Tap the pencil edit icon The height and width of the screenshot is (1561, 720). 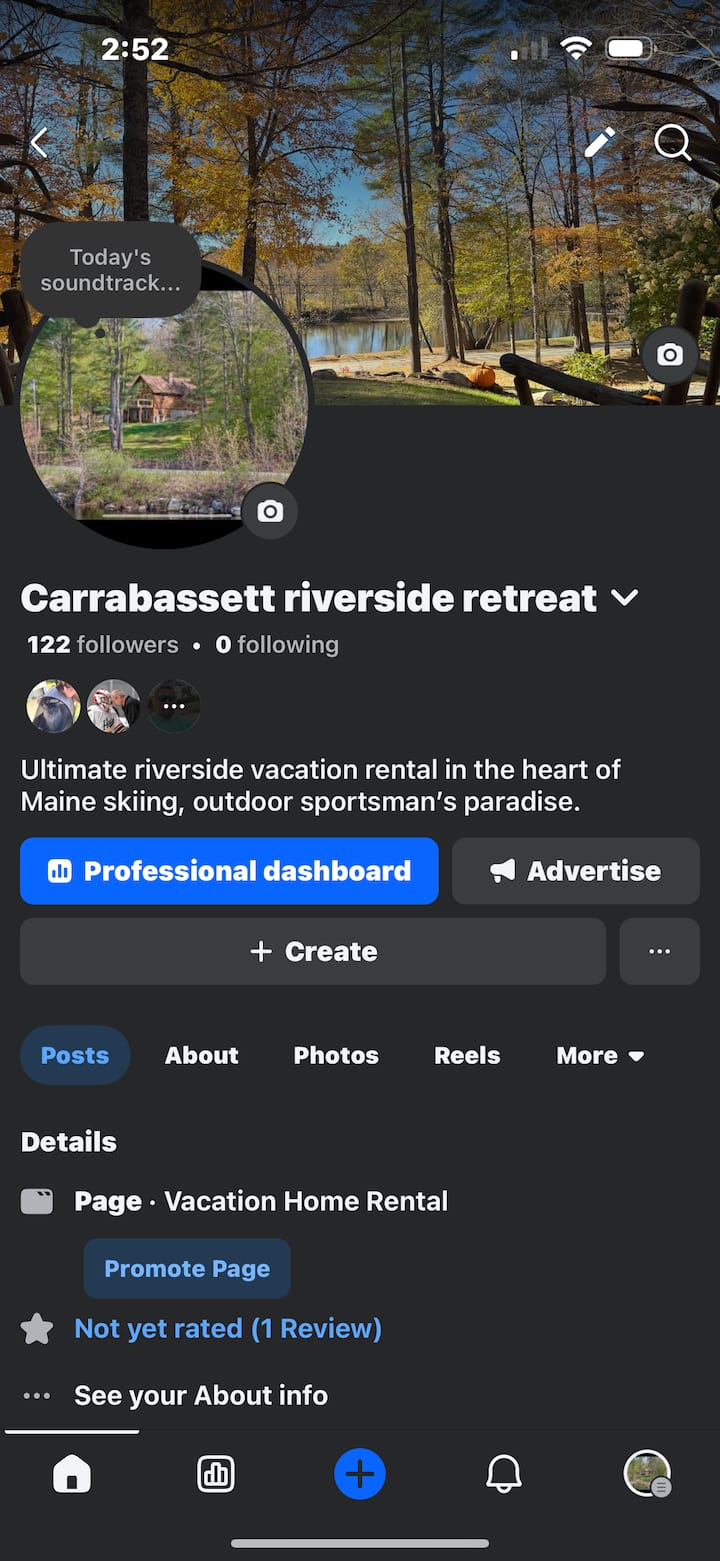point(599,143)
